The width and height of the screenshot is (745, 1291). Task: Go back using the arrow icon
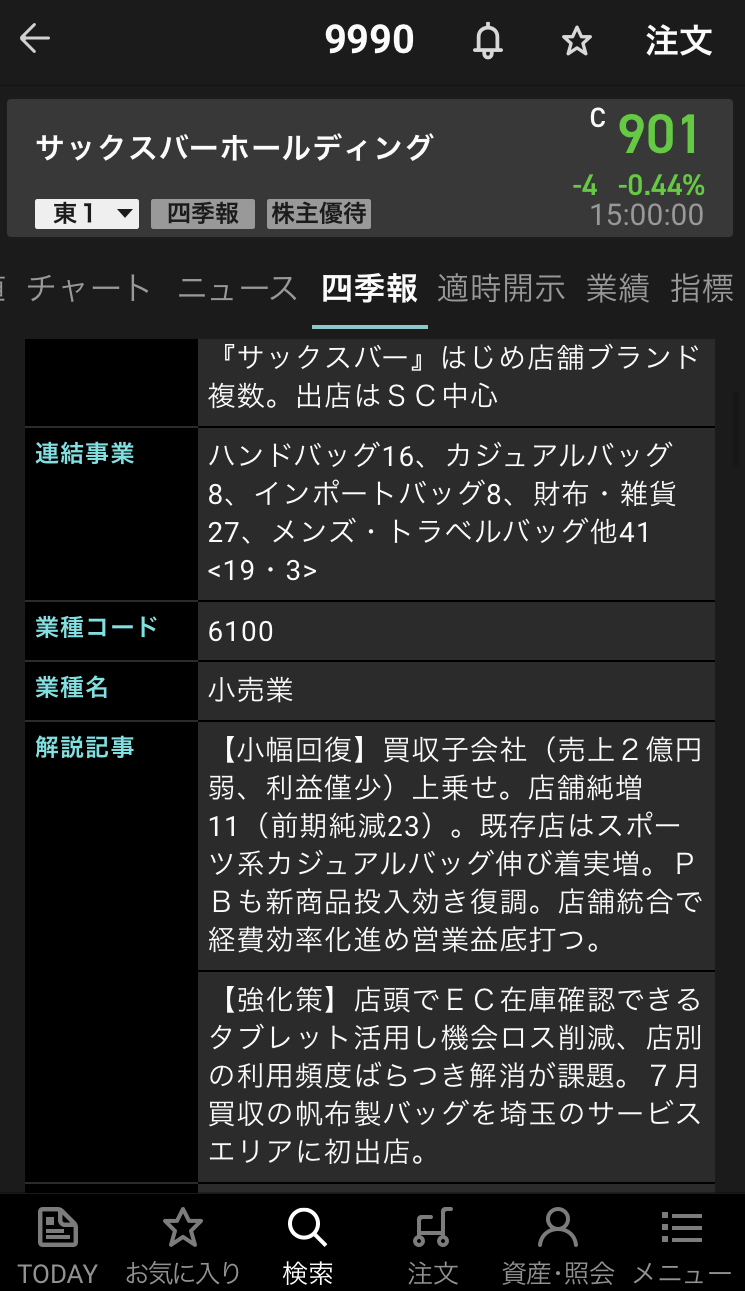point(35,40)
